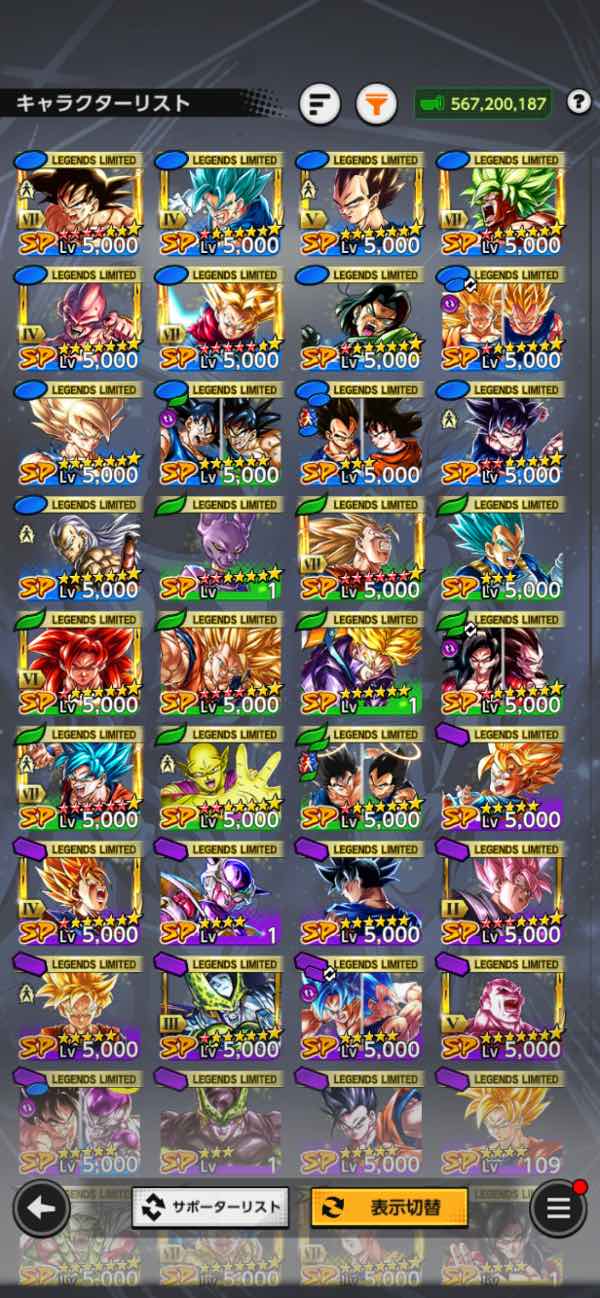Tap the 表示切替 display switch button

pos(389,1207)
